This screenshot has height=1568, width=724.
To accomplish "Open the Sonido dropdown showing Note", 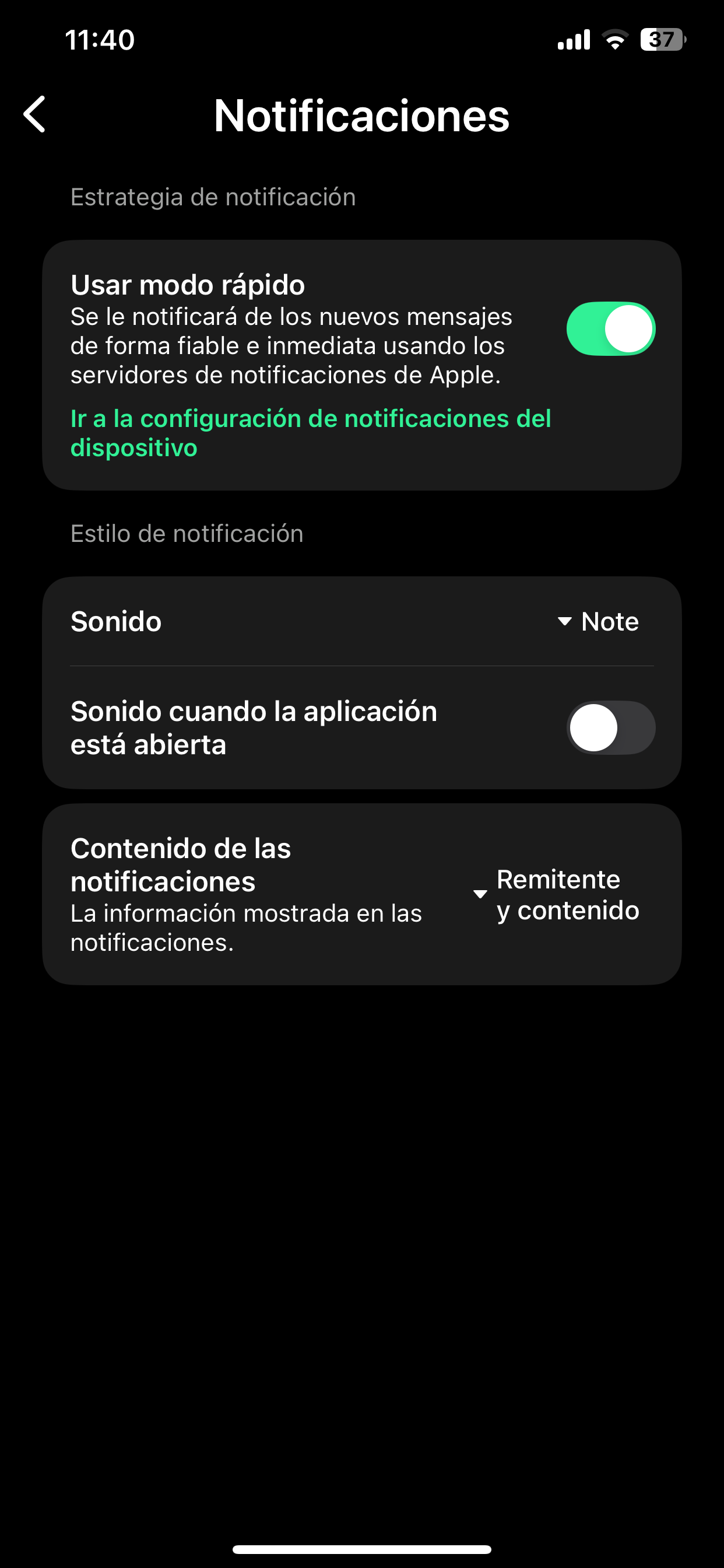I will [x=599, y=621].
